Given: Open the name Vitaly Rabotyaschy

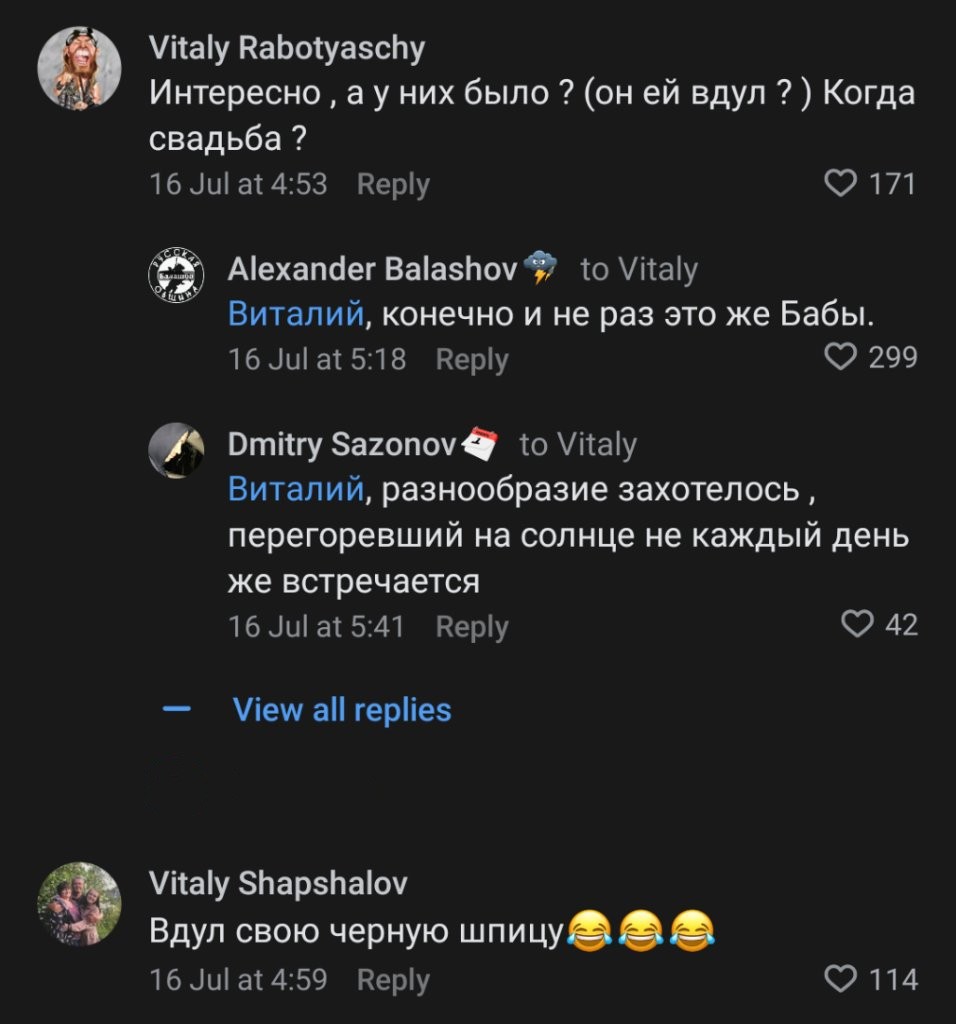Looking at the screenshot, I should tap(287, 47).
